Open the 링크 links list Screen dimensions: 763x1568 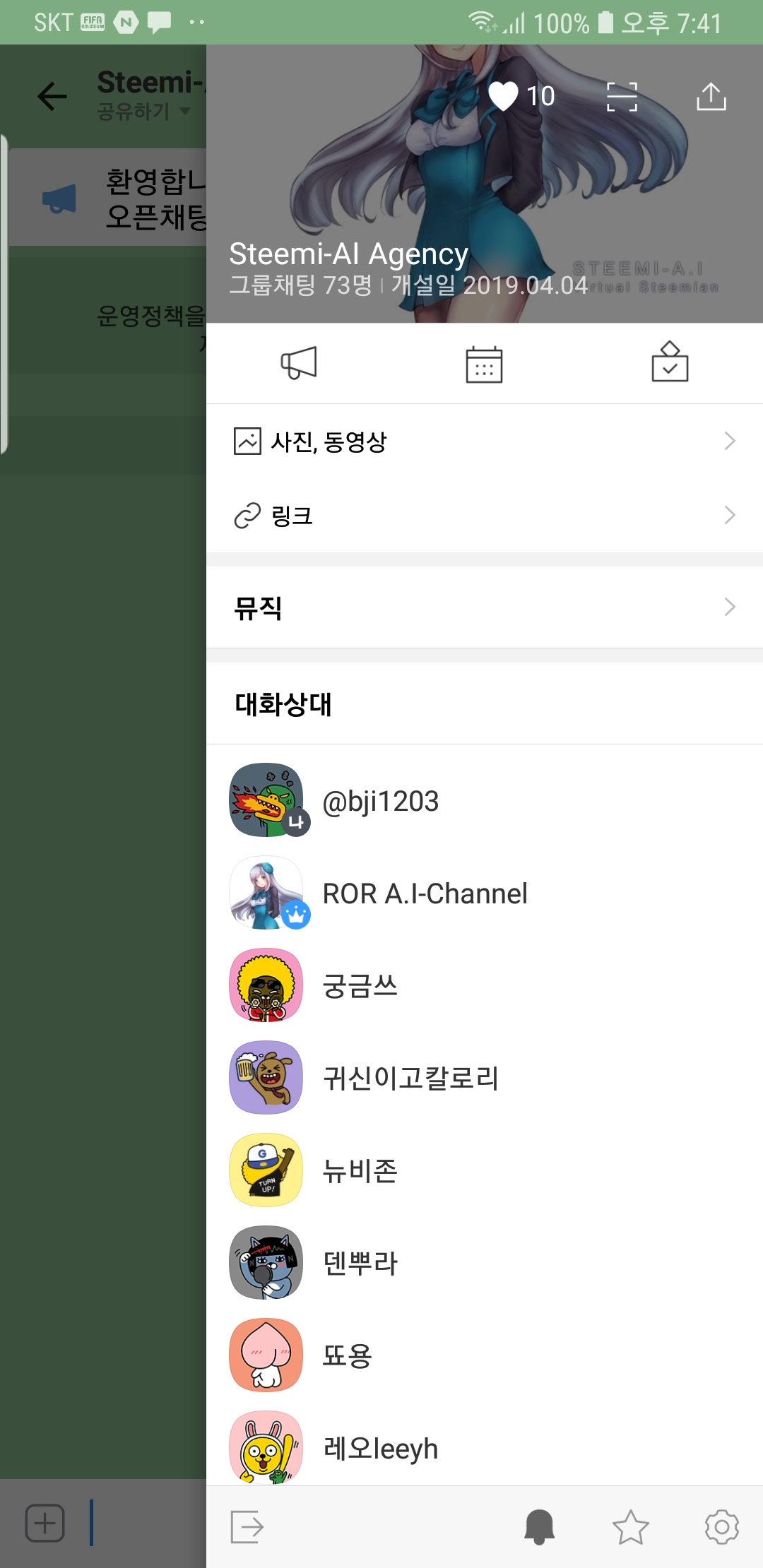[484, 516]
